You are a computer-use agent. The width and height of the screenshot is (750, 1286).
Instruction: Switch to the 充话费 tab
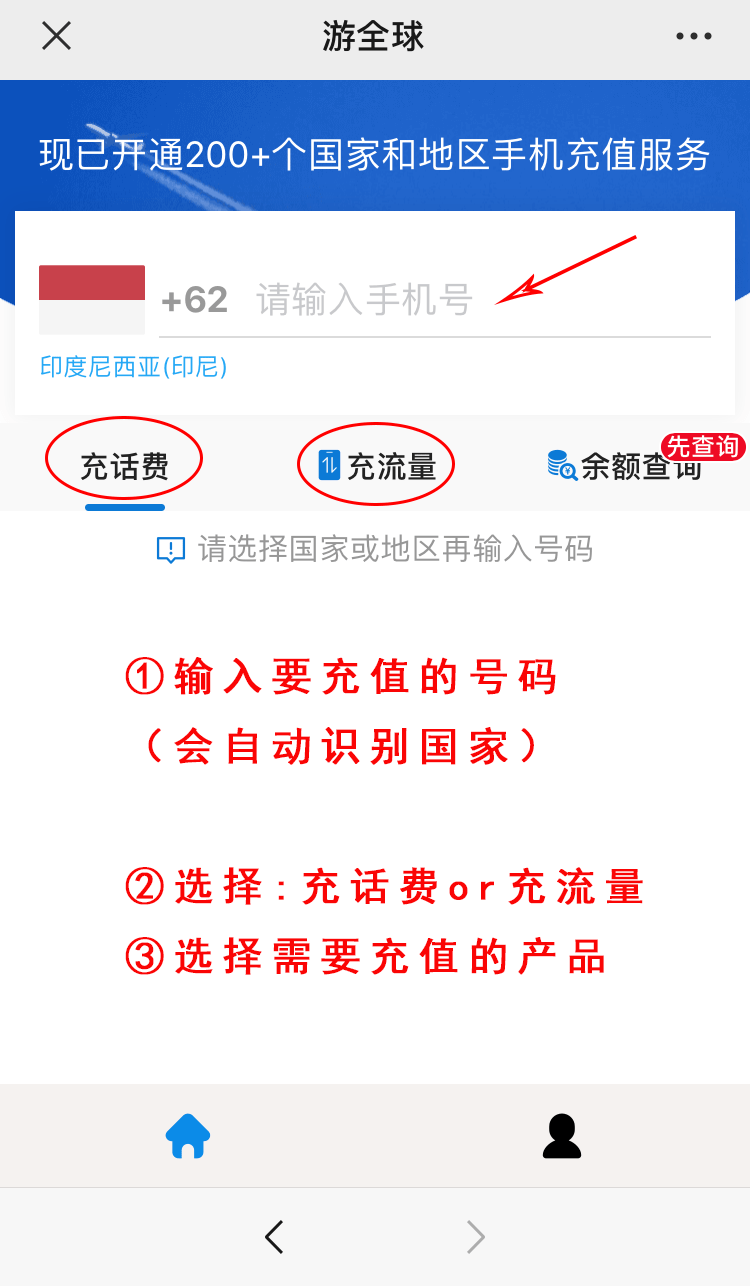pyautogui.click(x=123, y=463)
